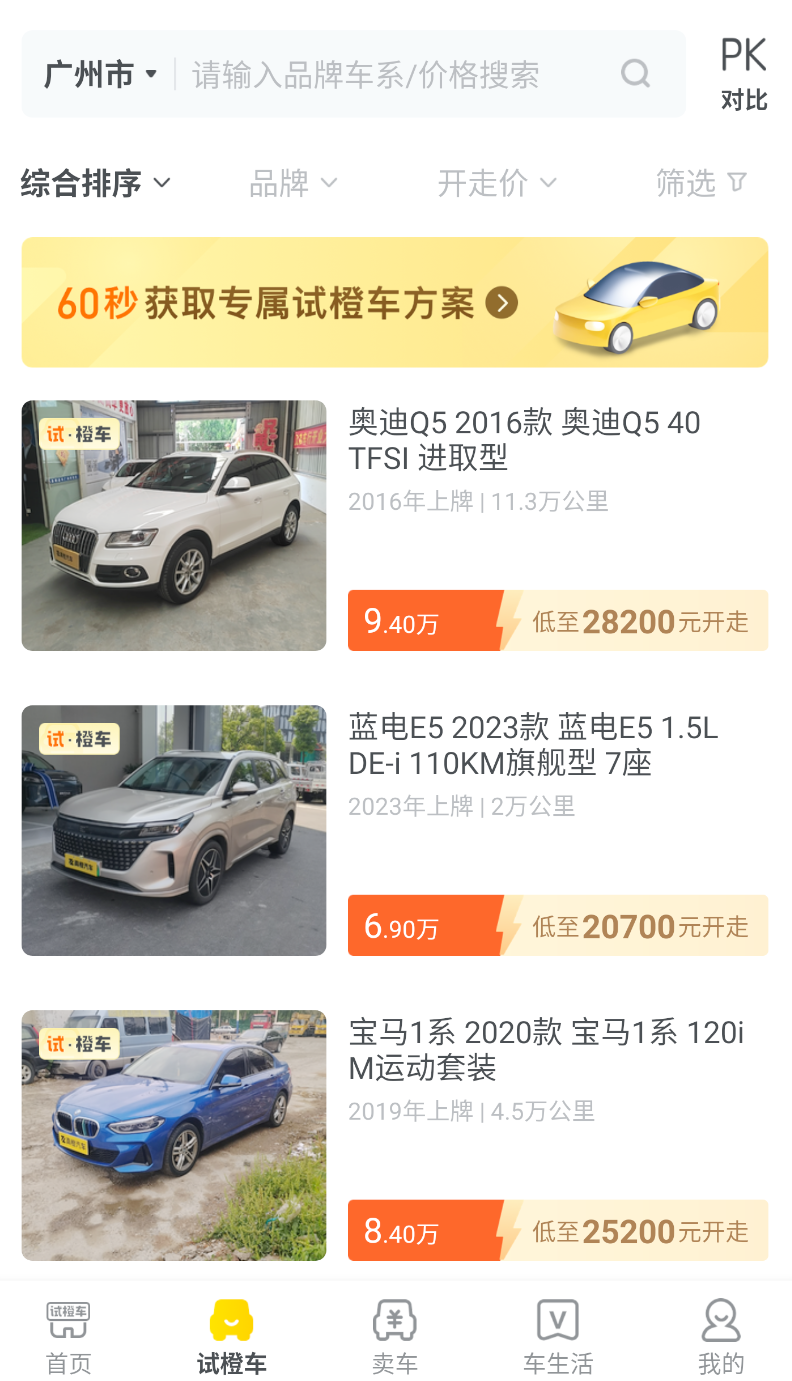Tap the 60秒获取专属试橙车方案 banner
792x1381 pixels.
396,302
